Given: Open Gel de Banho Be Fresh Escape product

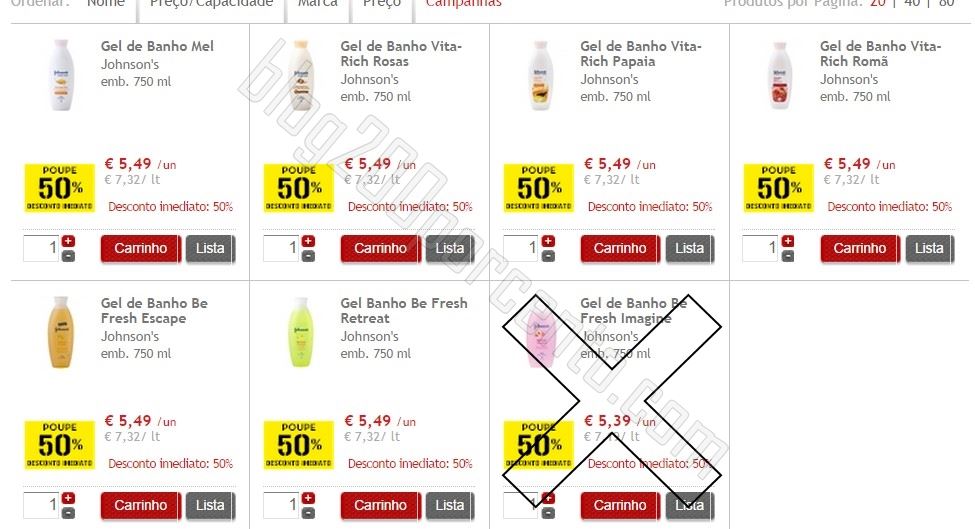Looking at the screenshot, I should (154, 310).
